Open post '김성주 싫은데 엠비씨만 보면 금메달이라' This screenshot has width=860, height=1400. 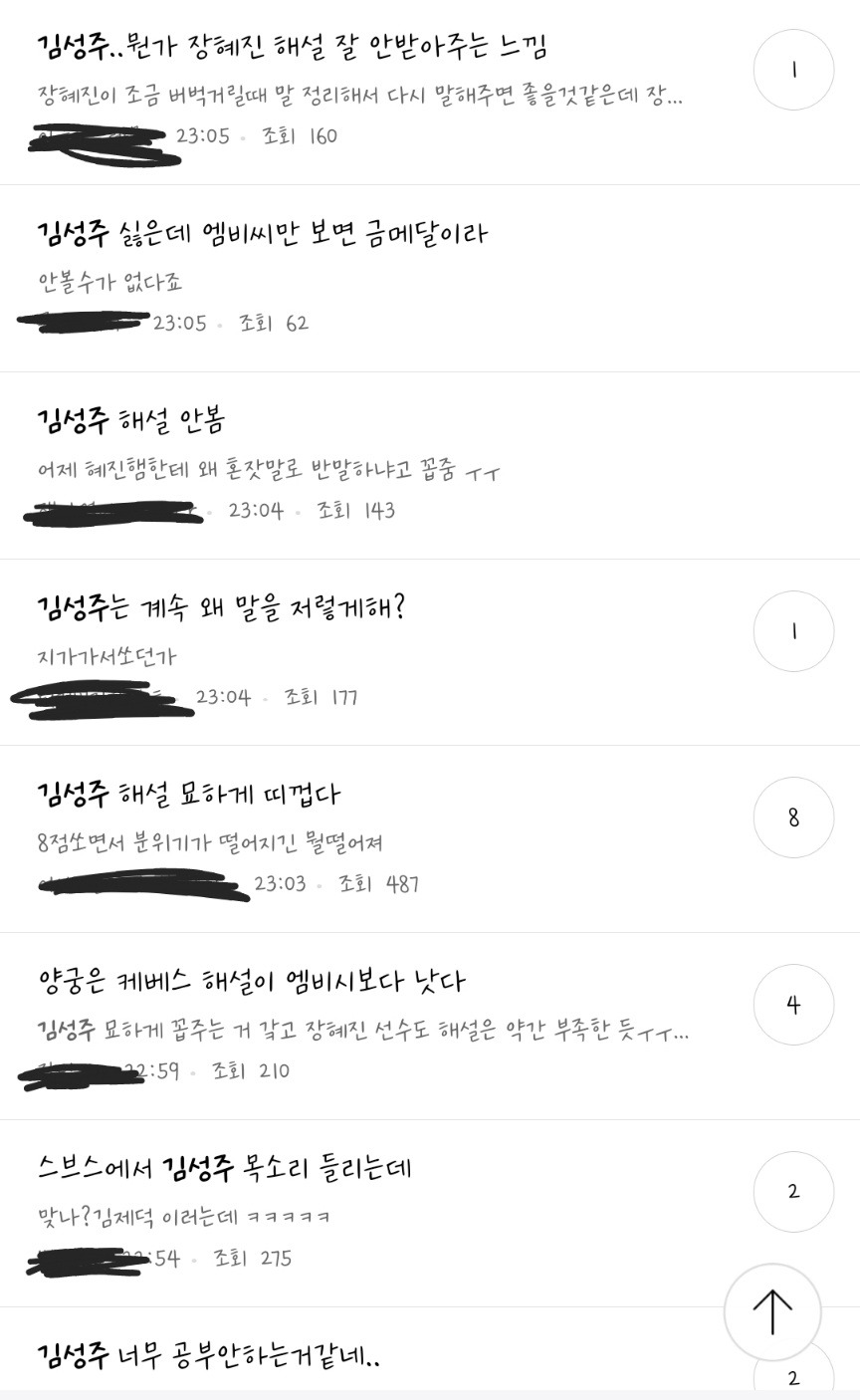263,234
